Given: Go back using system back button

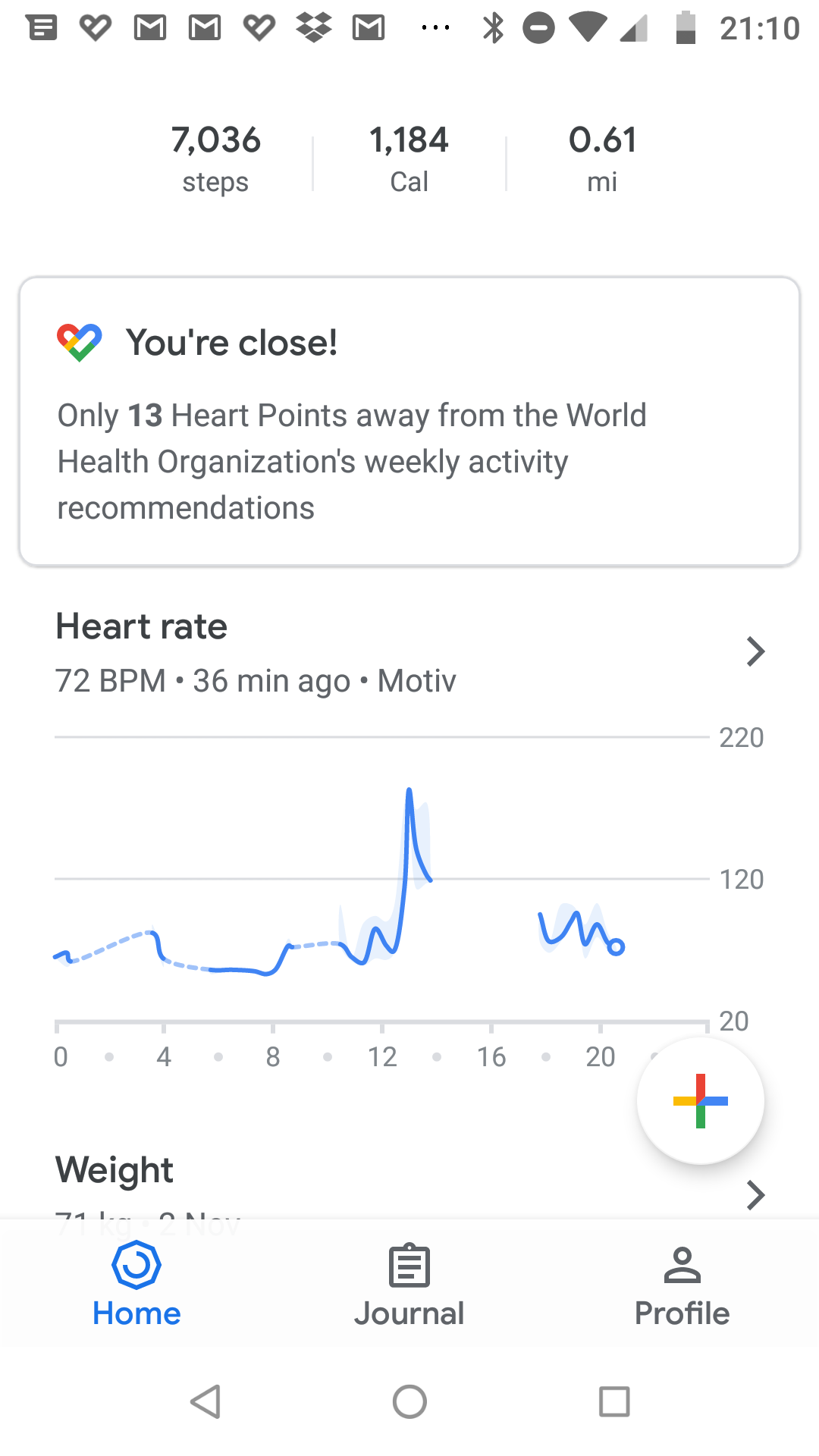Looking at the screenshot, I should [x=206, y=1401].
